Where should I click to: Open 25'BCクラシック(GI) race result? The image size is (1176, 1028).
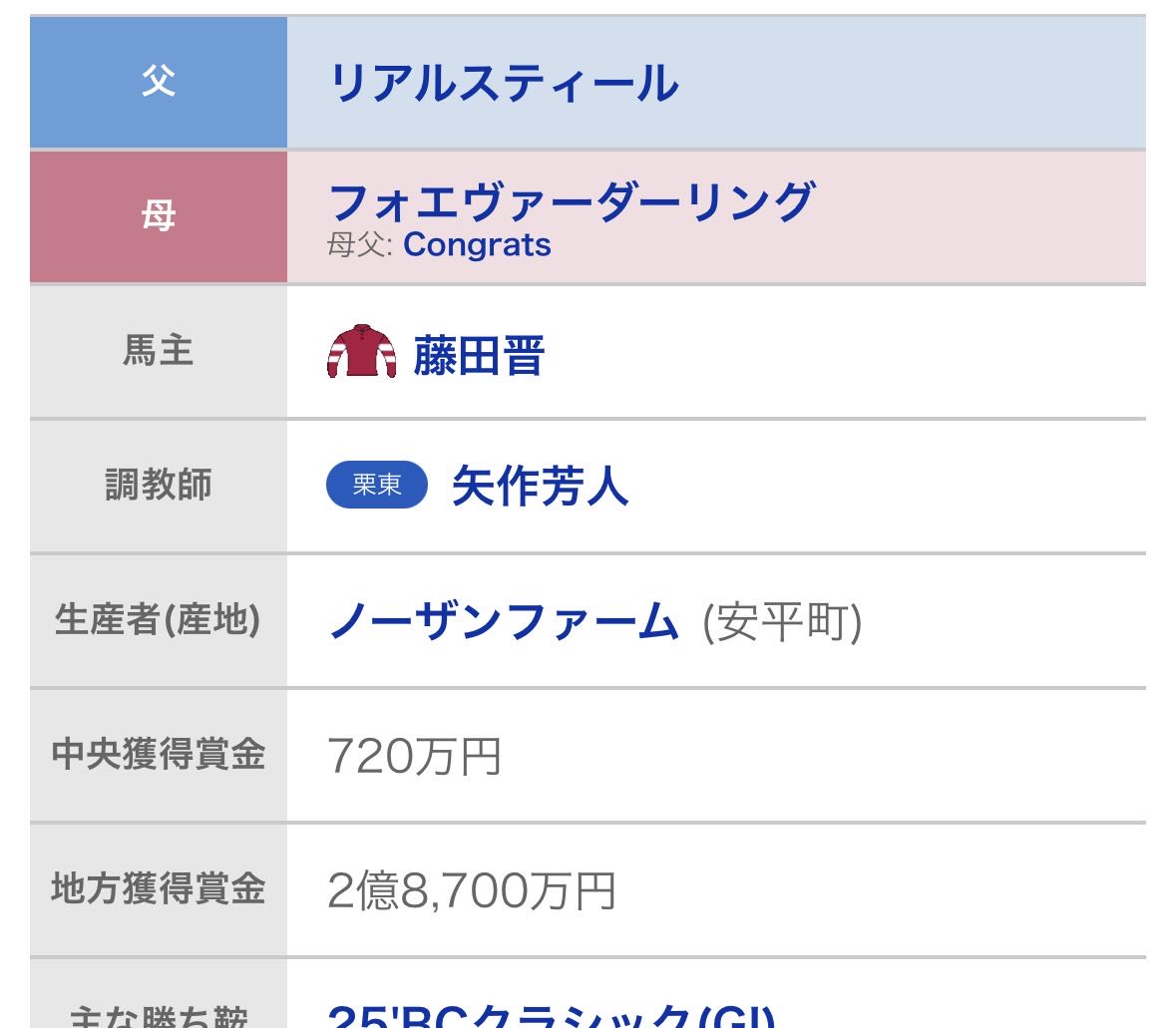(551, 1015)
